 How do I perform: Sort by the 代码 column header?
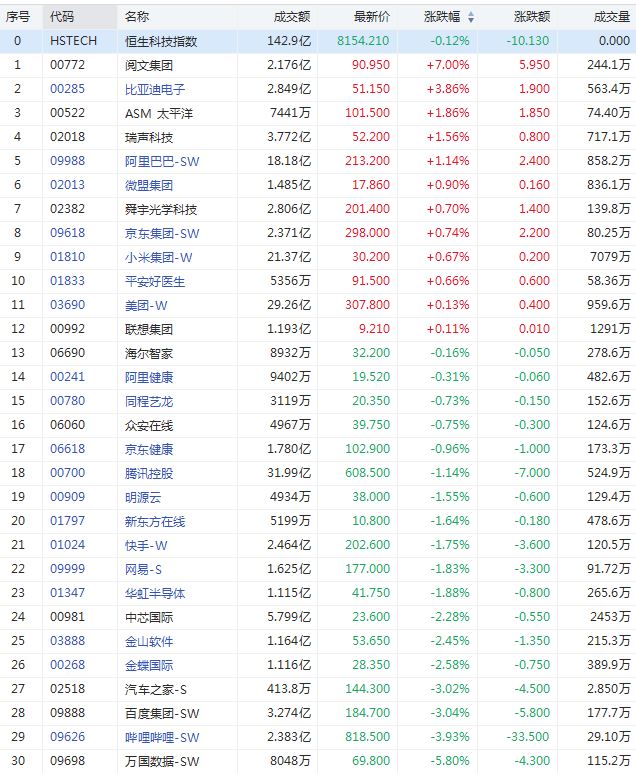click(x=62, y=17)
